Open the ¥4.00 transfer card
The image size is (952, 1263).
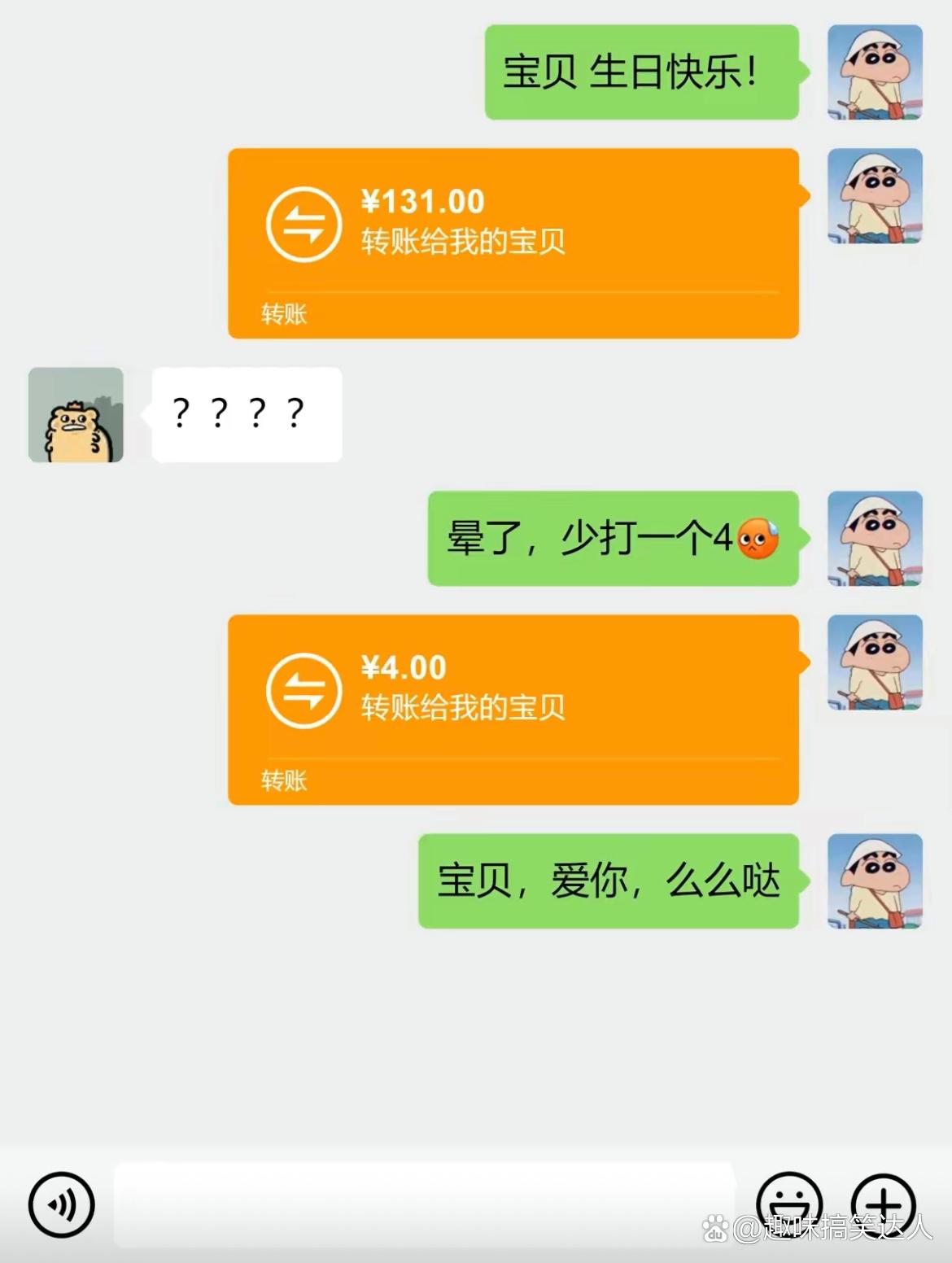pos(513,709)
